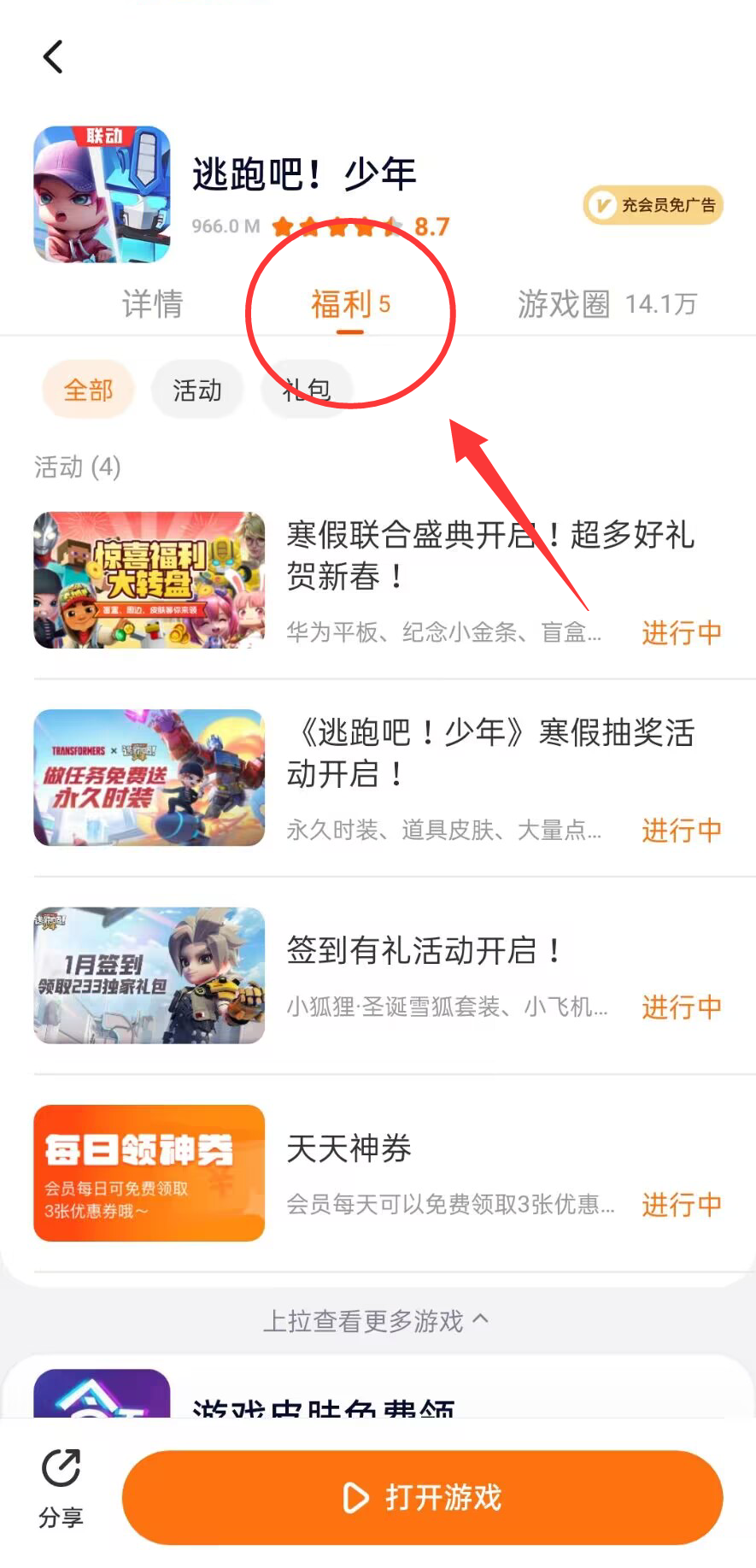Screen dimensions: 756x1568
Task: Launch the game with 打开游戏
Action: 423,1497
